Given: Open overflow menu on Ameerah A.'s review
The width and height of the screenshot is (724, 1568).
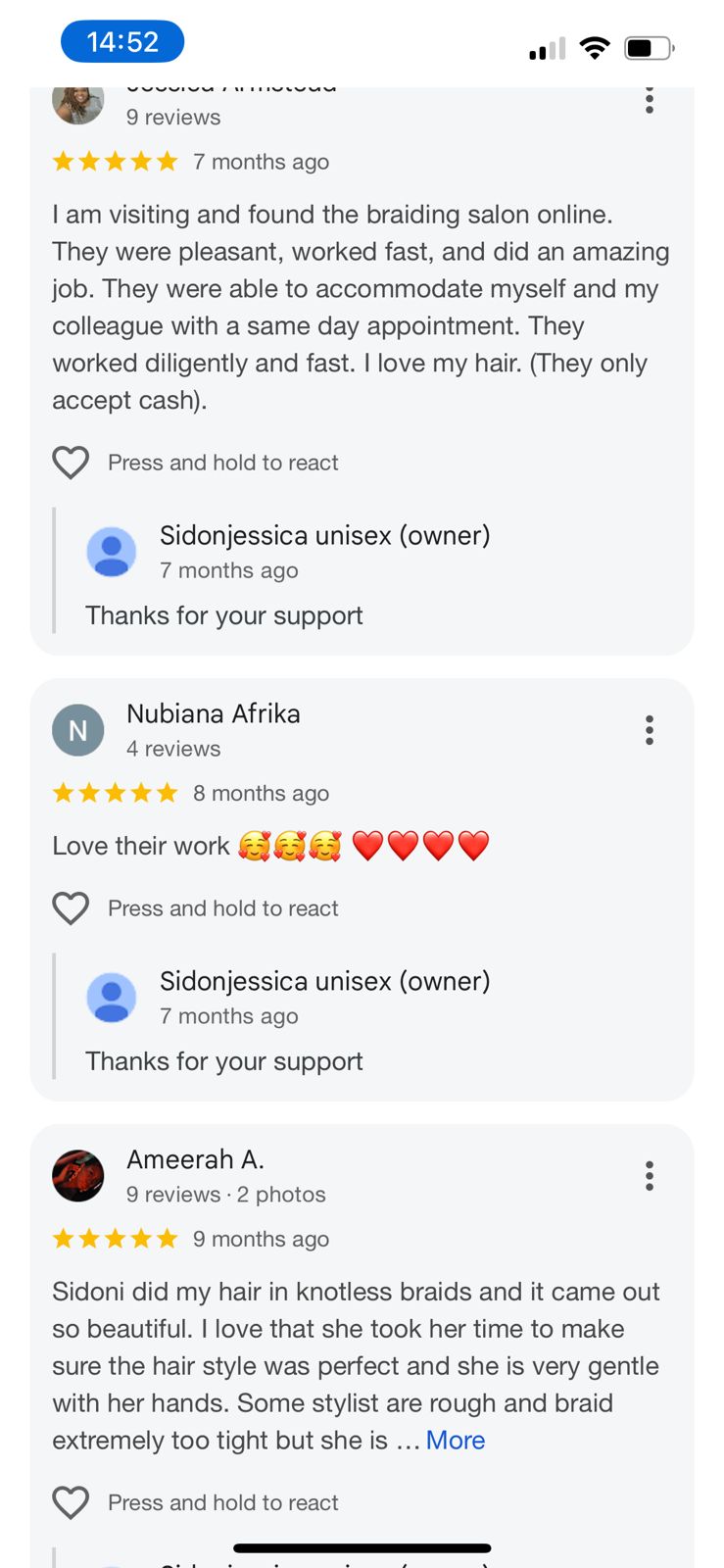Looking at the screenshot, I should pos(649,1176).
